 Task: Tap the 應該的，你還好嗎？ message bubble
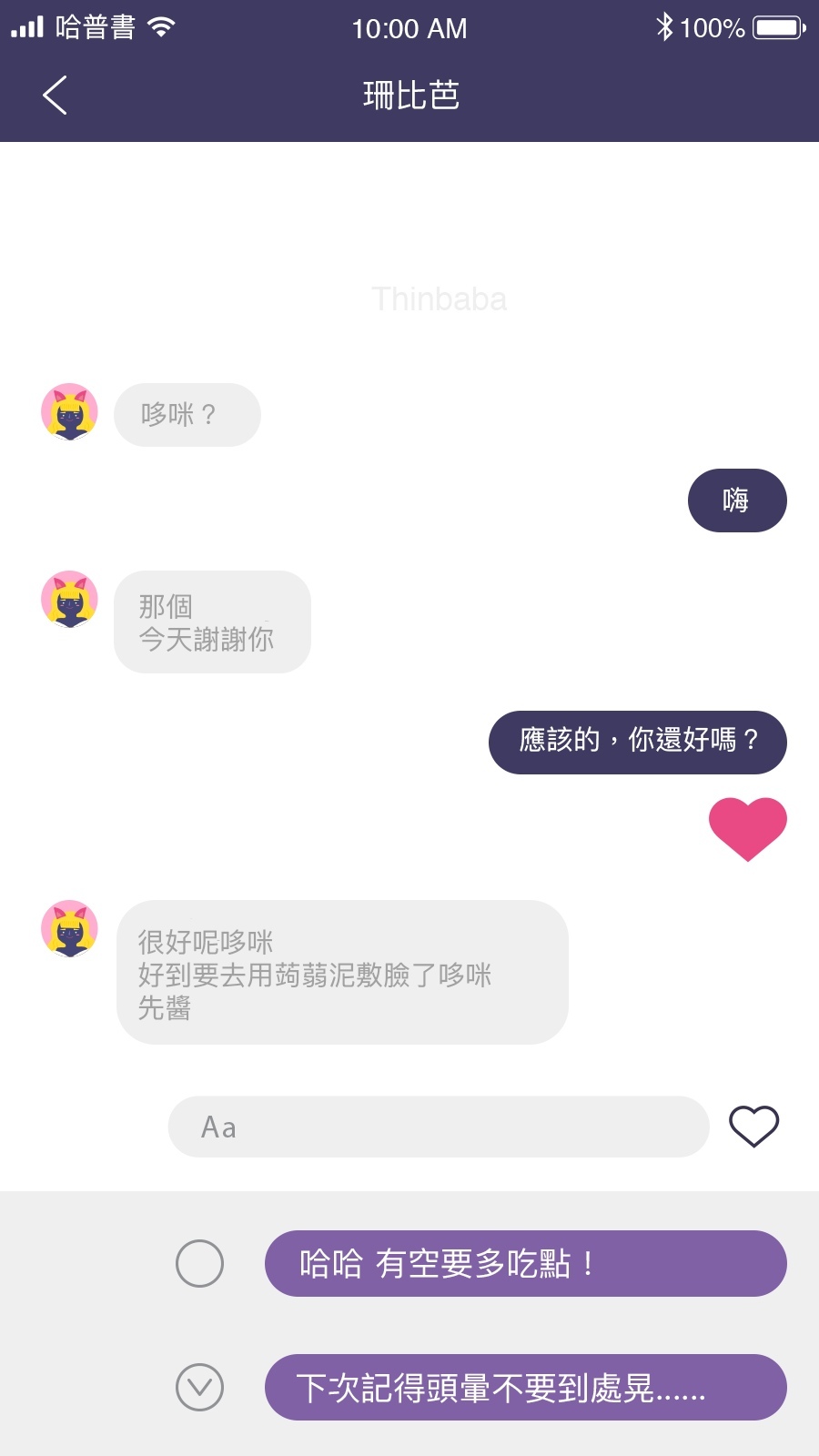pyautogui.click(x=637, y=742)
